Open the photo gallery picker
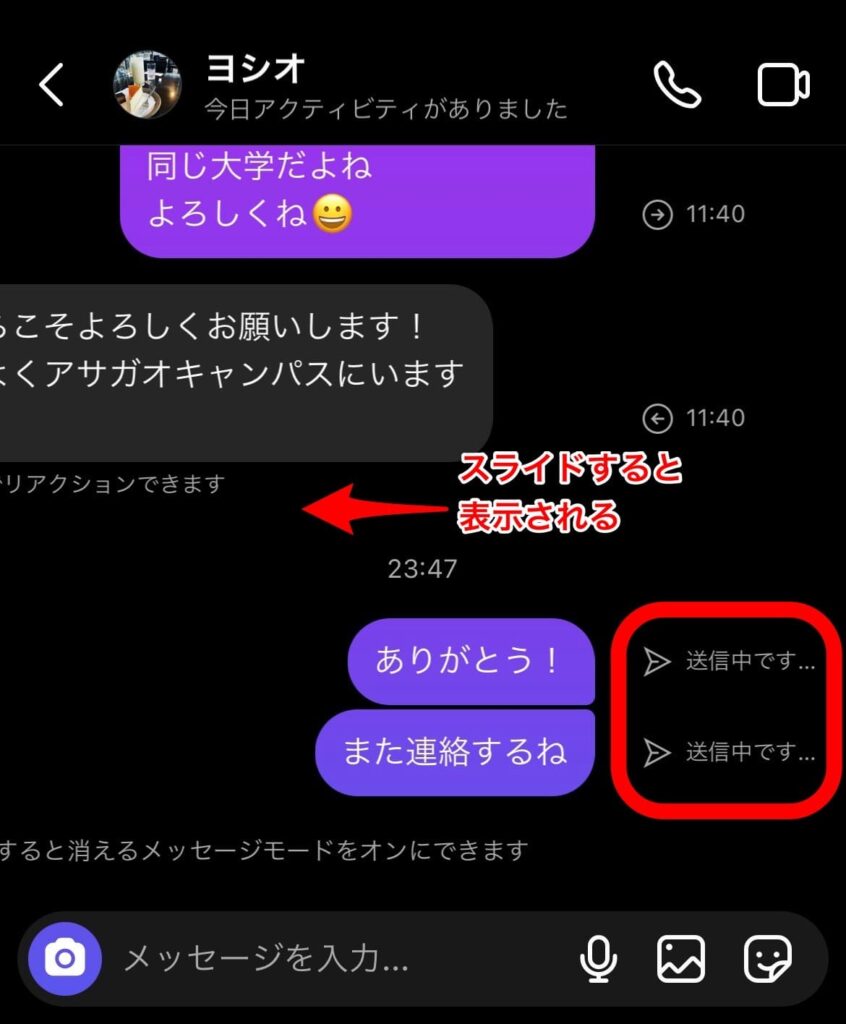Screen dimensions: 846x1024 tap(681, 960)
